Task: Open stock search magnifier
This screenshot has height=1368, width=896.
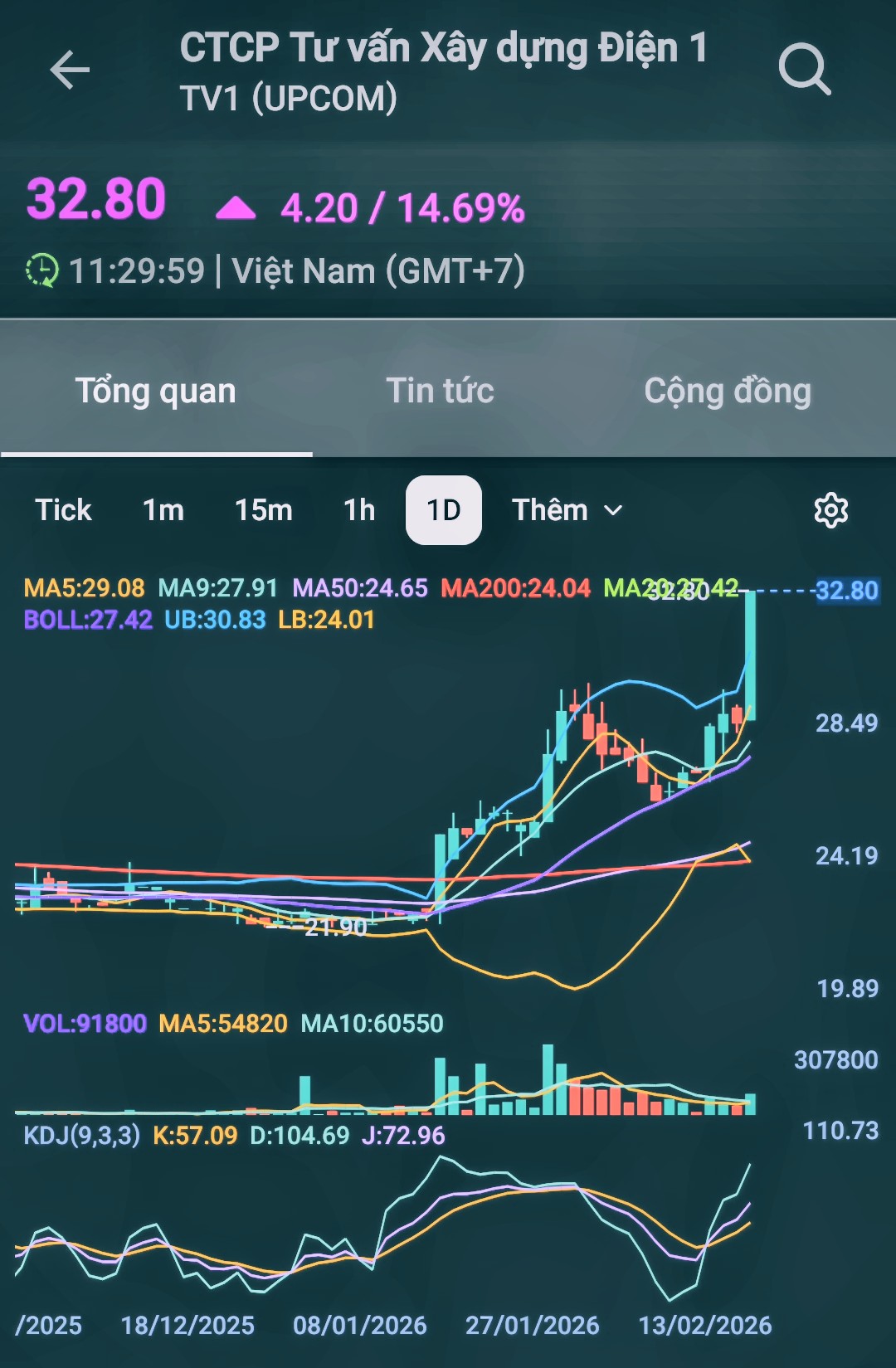Action: [x=804, y=70]
